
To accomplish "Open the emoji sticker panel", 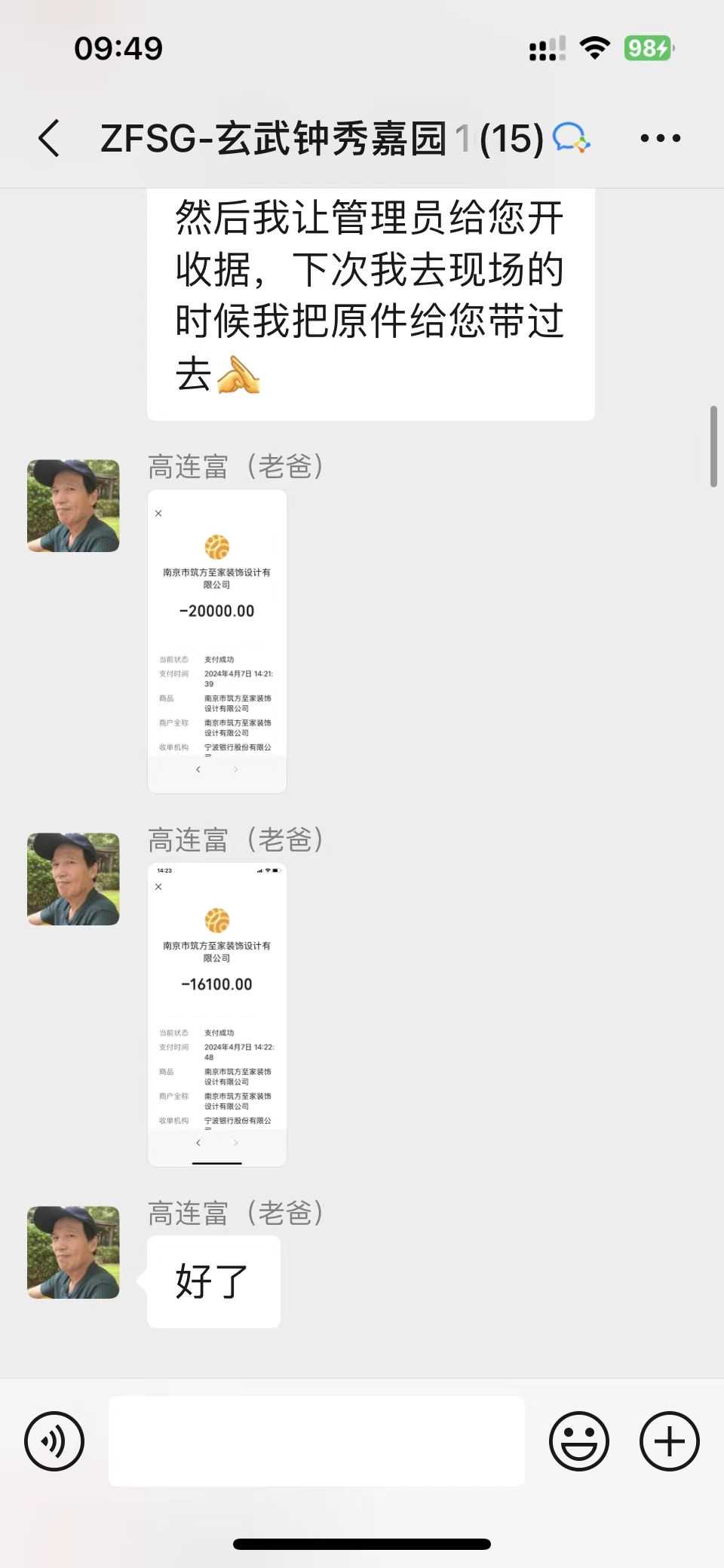I will point(578,1441).
